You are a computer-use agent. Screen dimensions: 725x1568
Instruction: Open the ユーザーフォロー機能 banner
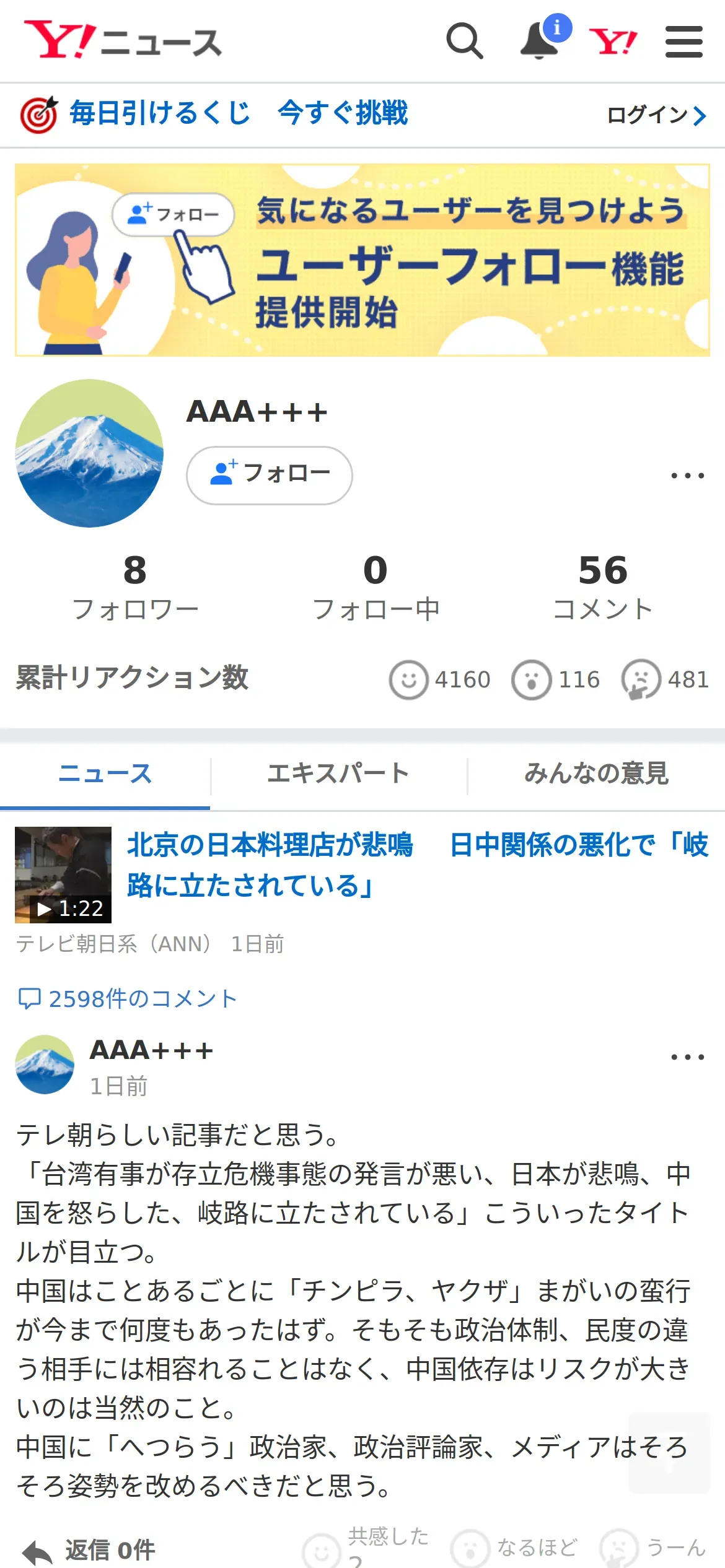click(362, 259)
